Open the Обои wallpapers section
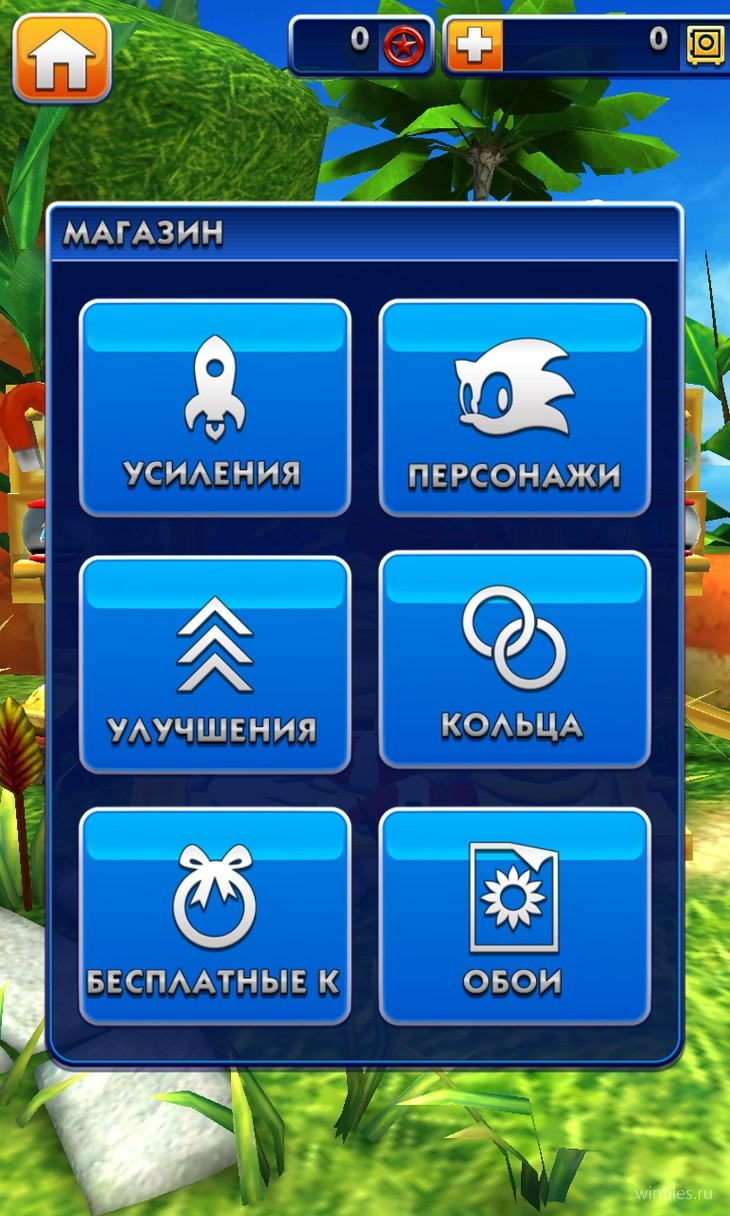Image resolution: width=730 pixels, height=1216 pixels. tap(515, 916)
